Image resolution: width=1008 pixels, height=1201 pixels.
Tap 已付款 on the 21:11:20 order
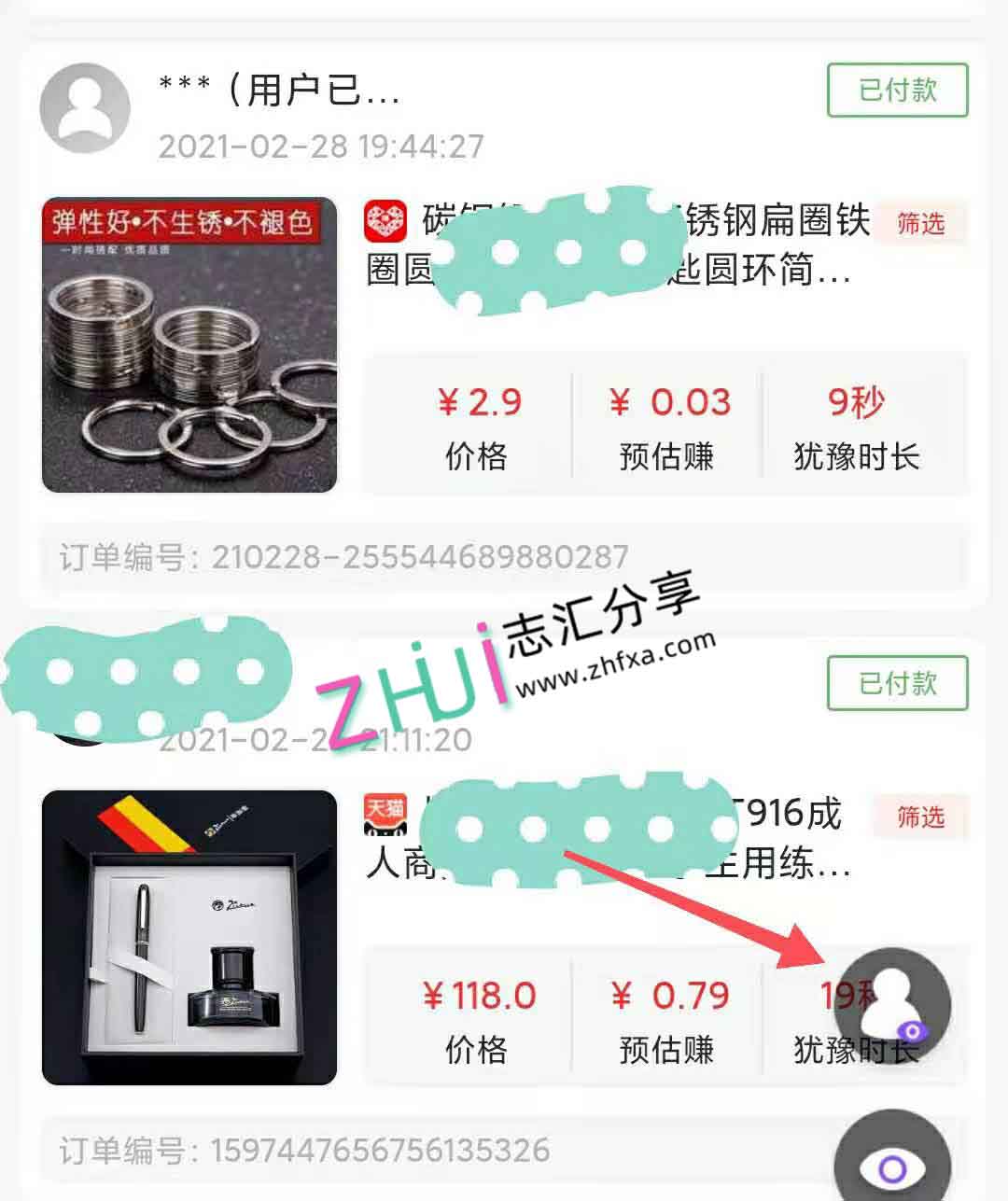tap(897, 683)
